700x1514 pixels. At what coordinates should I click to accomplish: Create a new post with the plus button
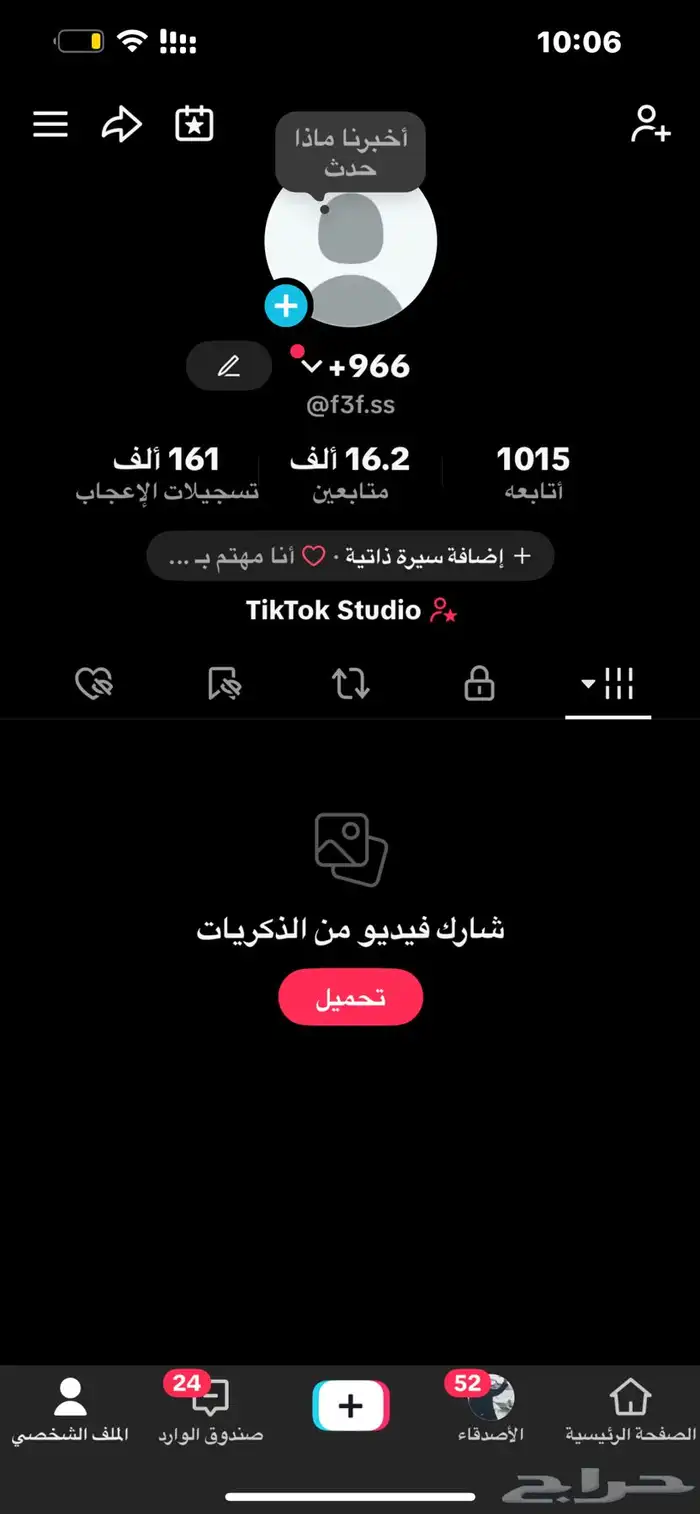click(350, 1407)
